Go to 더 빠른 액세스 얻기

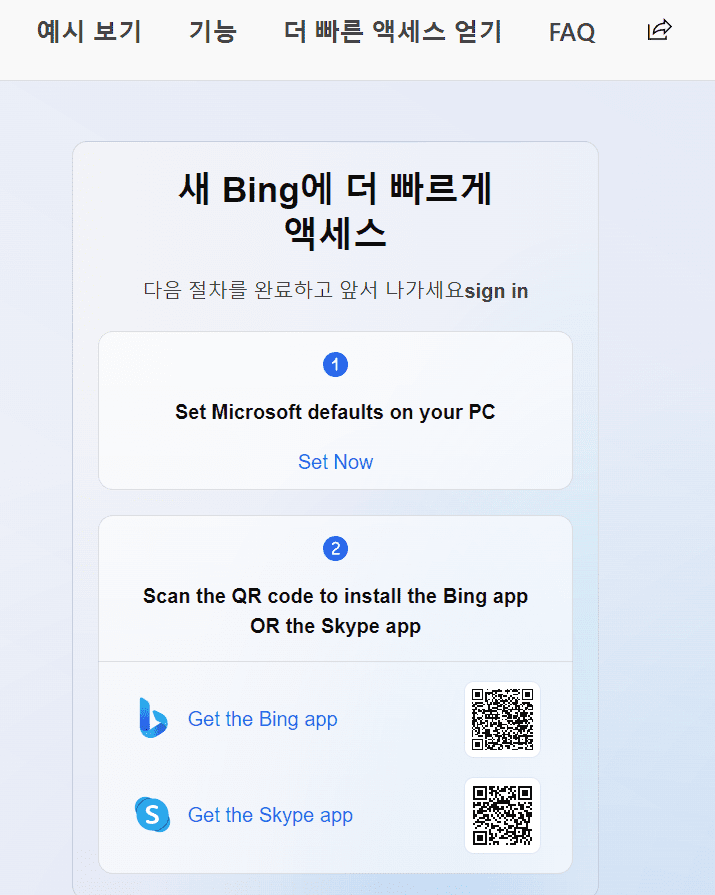click(x=393, y=32)
